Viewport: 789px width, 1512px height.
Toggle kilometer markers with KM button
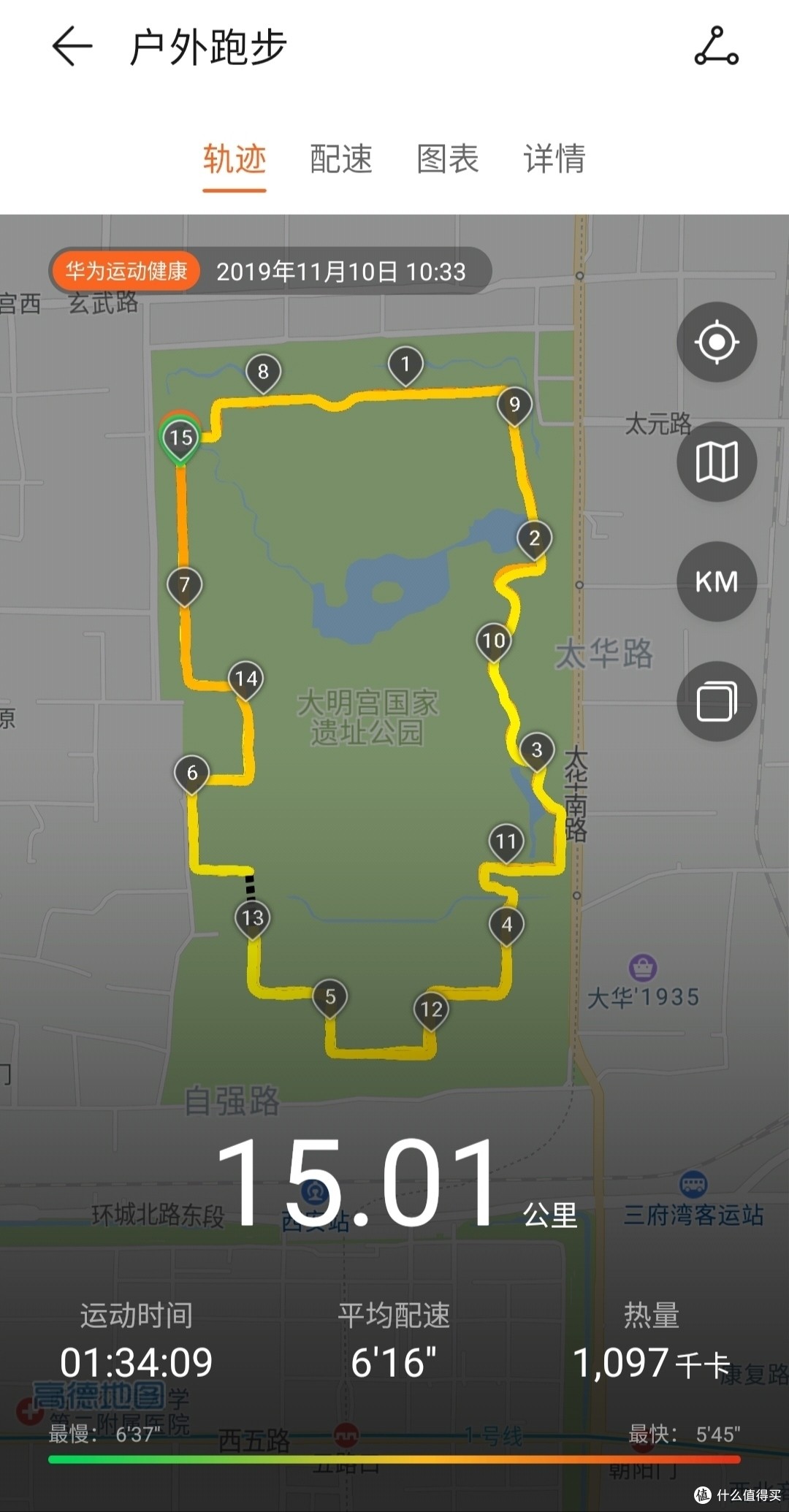coord(717,581)
